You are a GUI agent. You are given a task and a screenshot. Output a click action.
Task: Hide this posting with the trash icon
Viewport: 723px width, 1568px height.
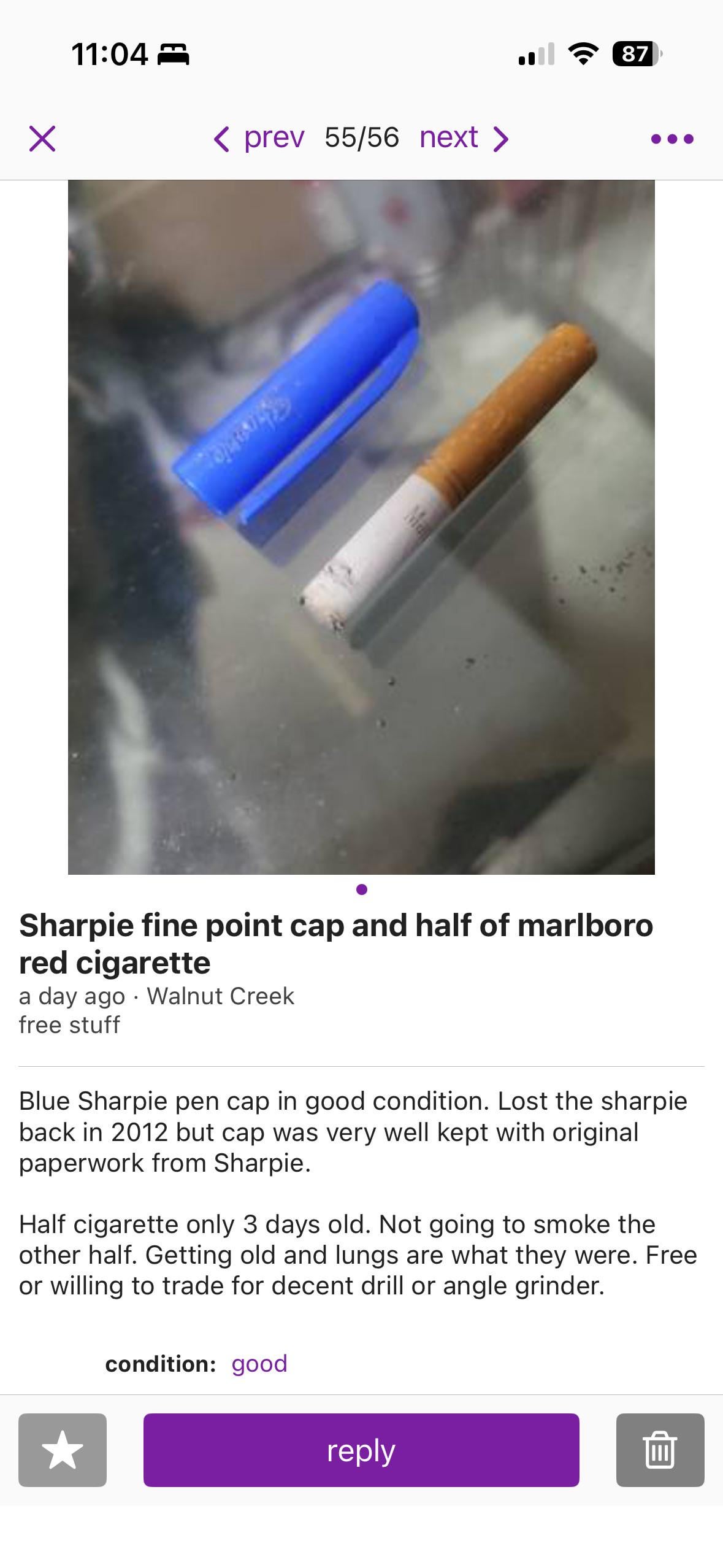[660, 1450]
